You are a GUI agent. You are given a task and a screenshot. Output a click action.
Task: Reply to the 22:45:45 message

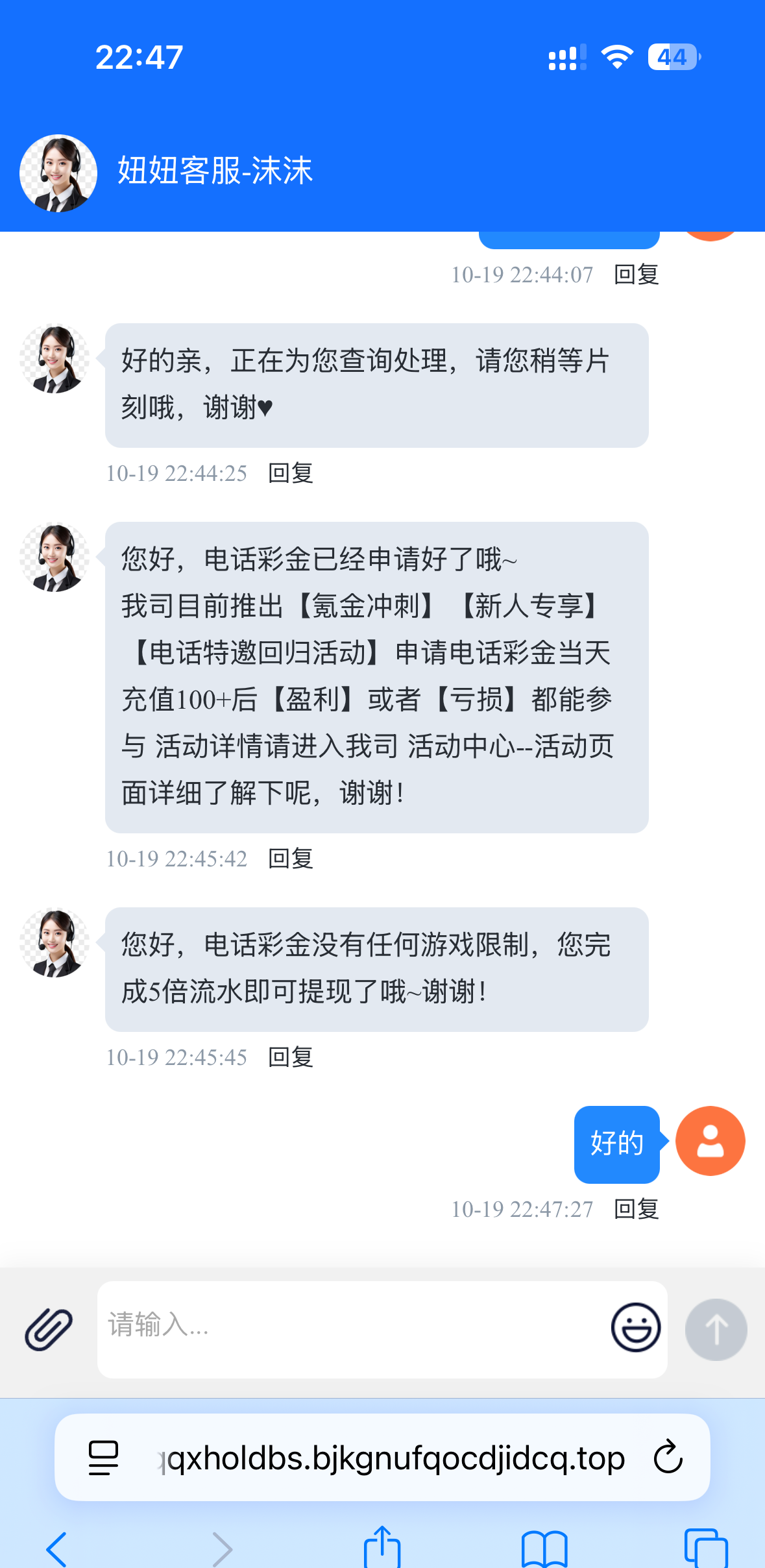point(291,1057)
